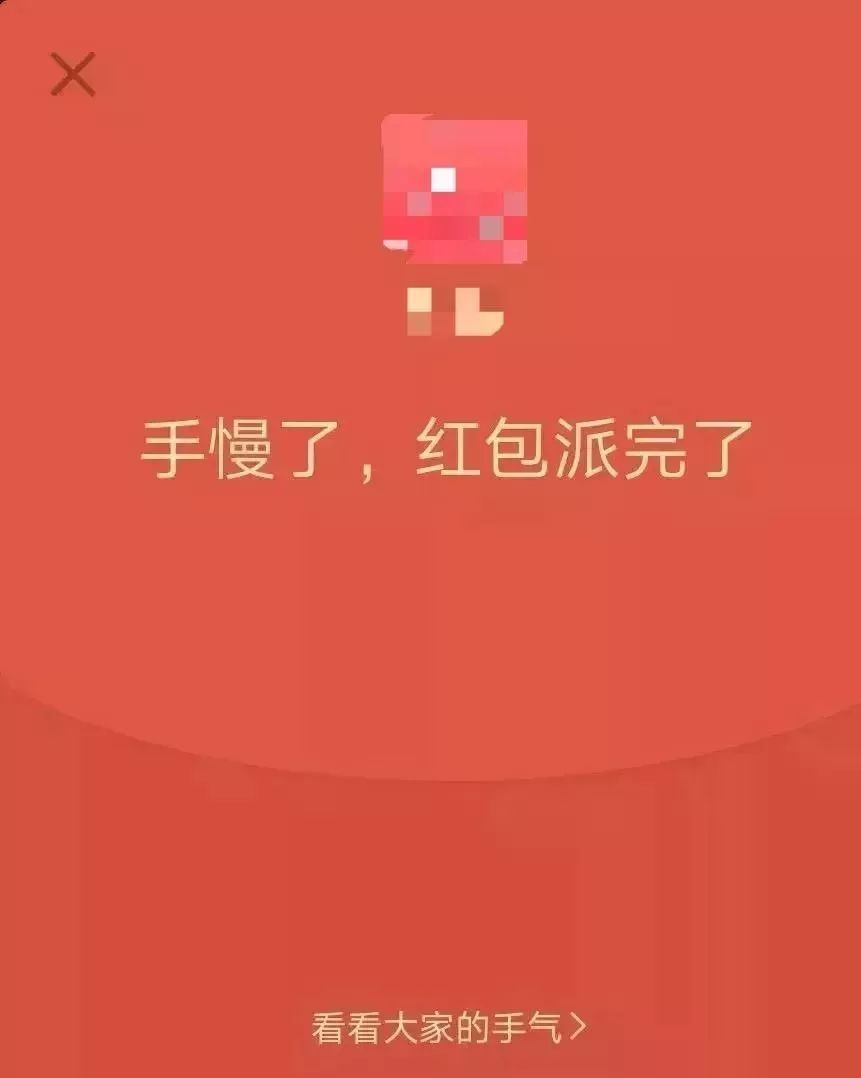Viewport: 861px width, 1078px height.
Task: Close the red packet popup
Action: click(x=72, y=76)
